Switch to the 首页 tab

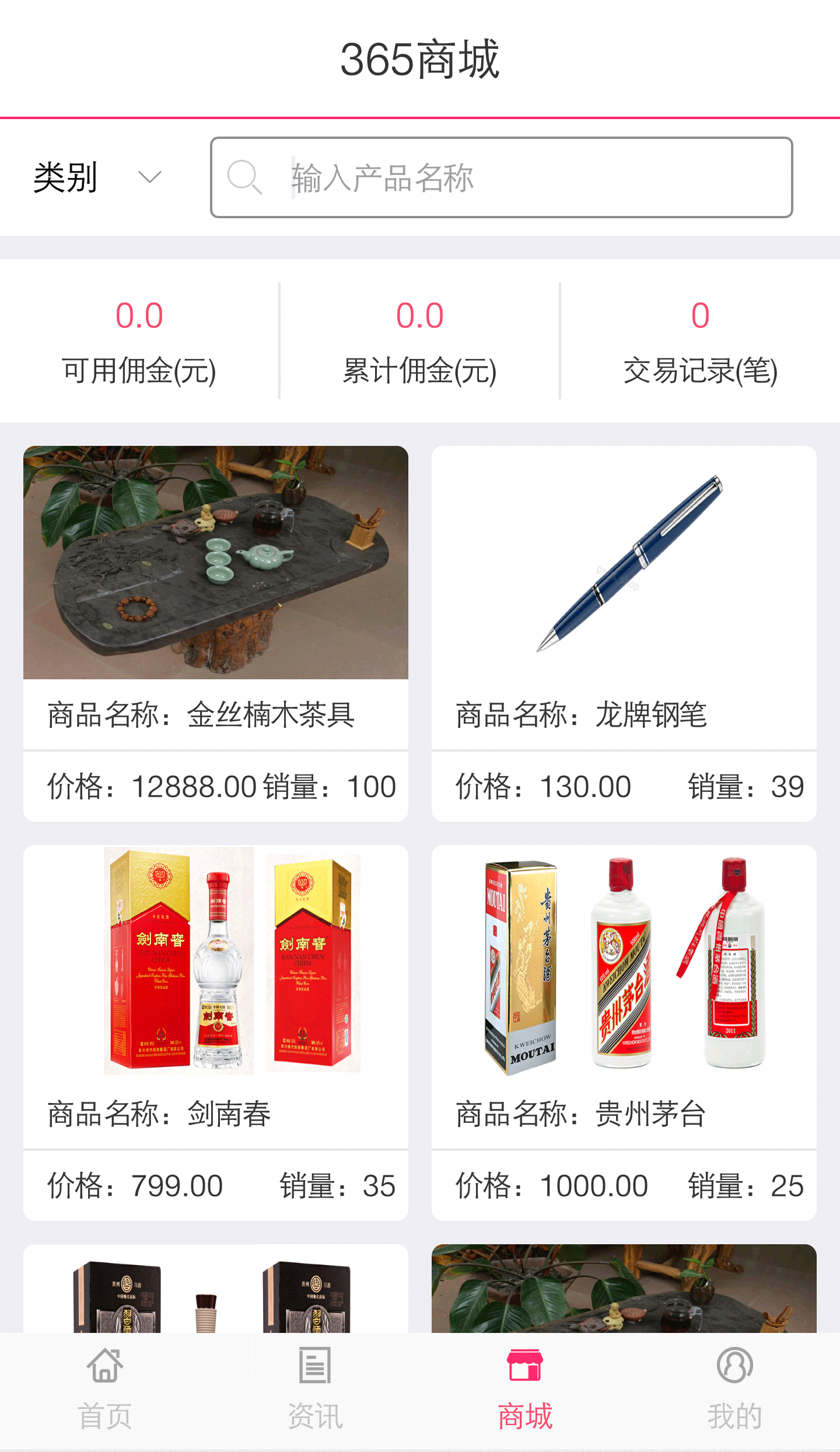105,1388
